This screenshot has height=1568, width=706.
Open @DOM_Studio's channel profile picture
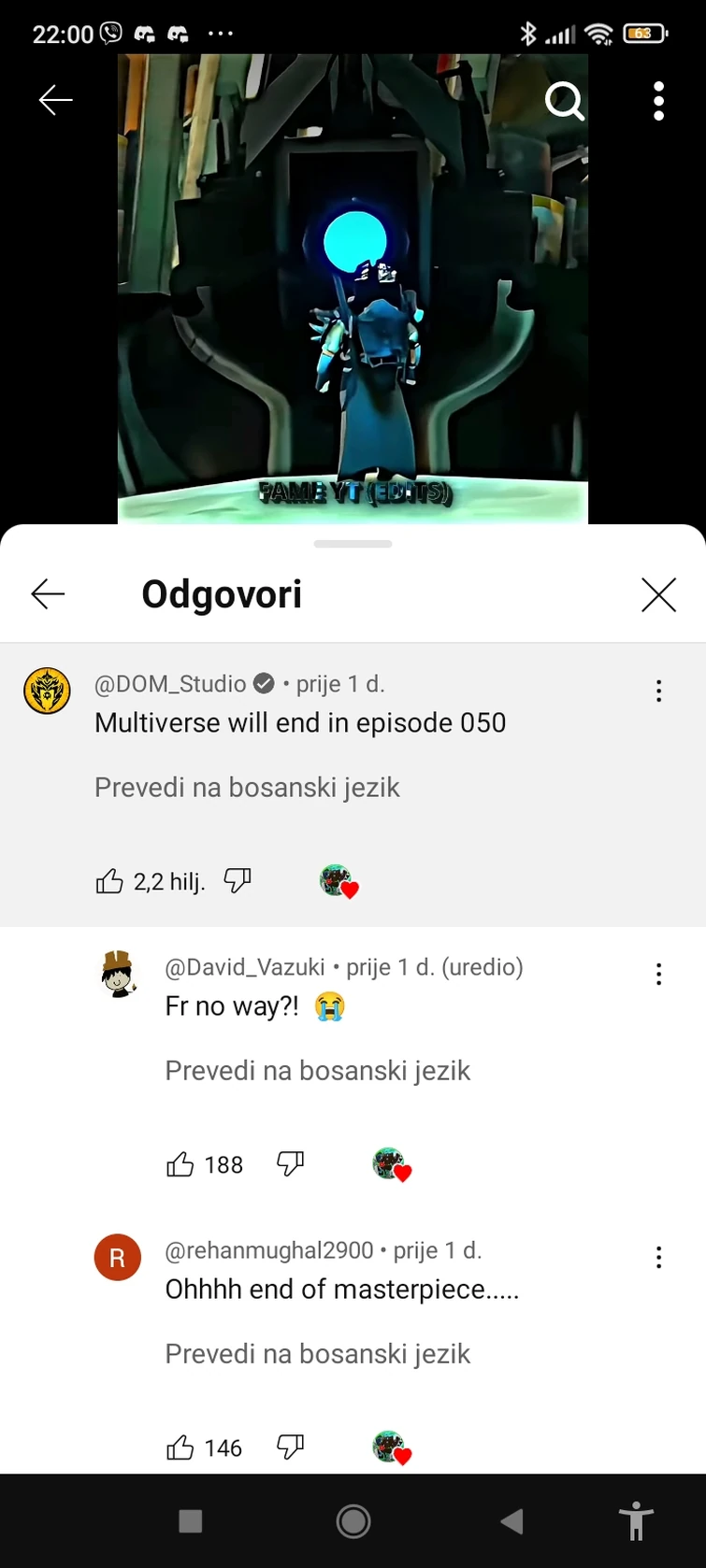[47, 691]
